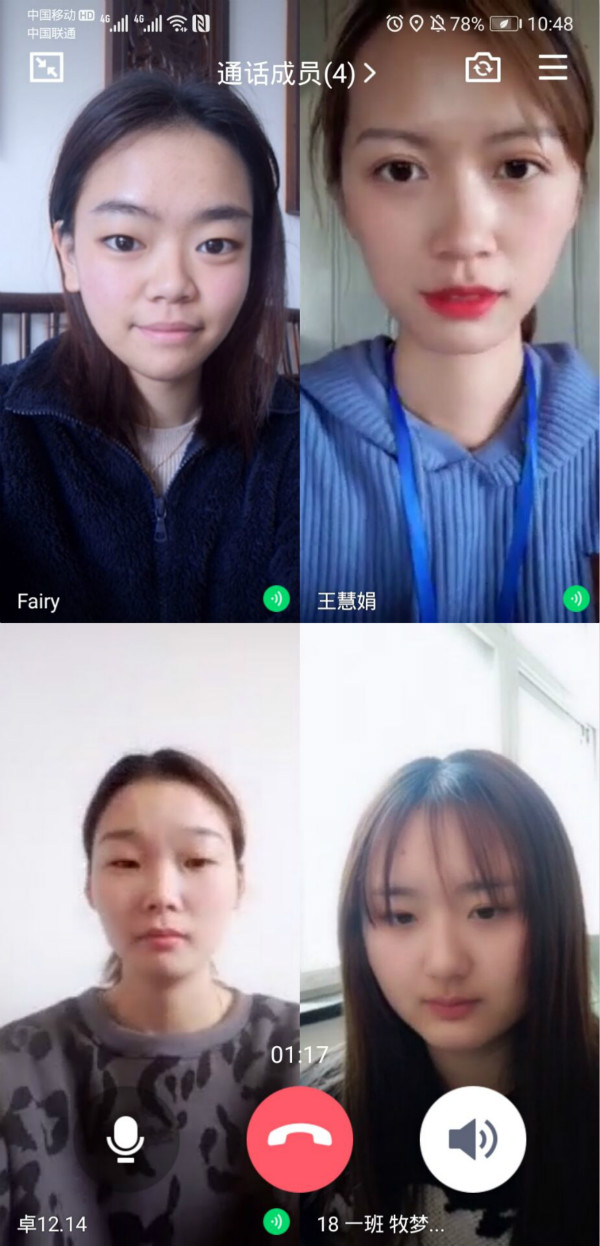
Task: Open the call members (4) list
Action: [296, 73]
